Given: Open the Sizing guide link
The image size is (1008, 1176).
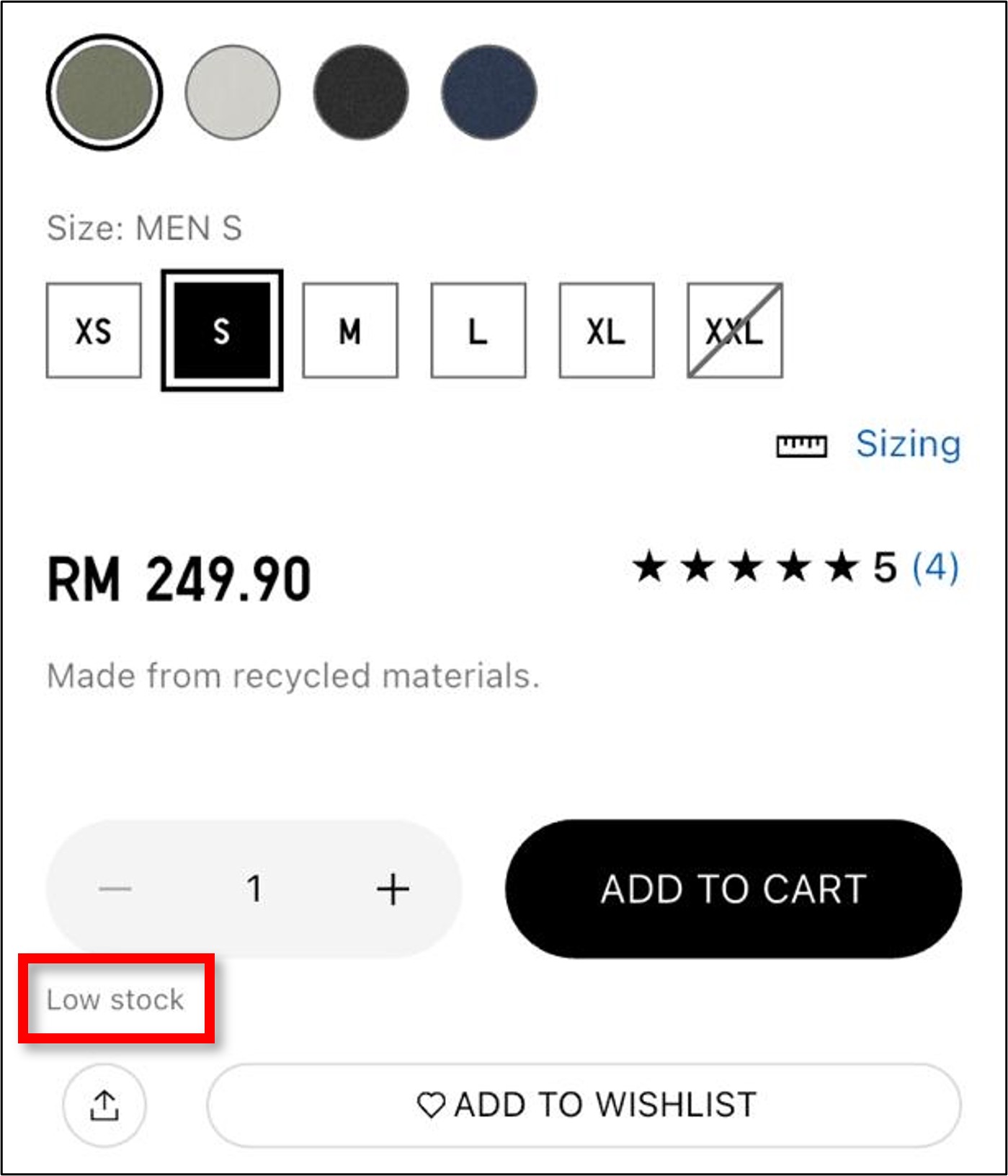Looking at the screenshot, I should 907,444.
